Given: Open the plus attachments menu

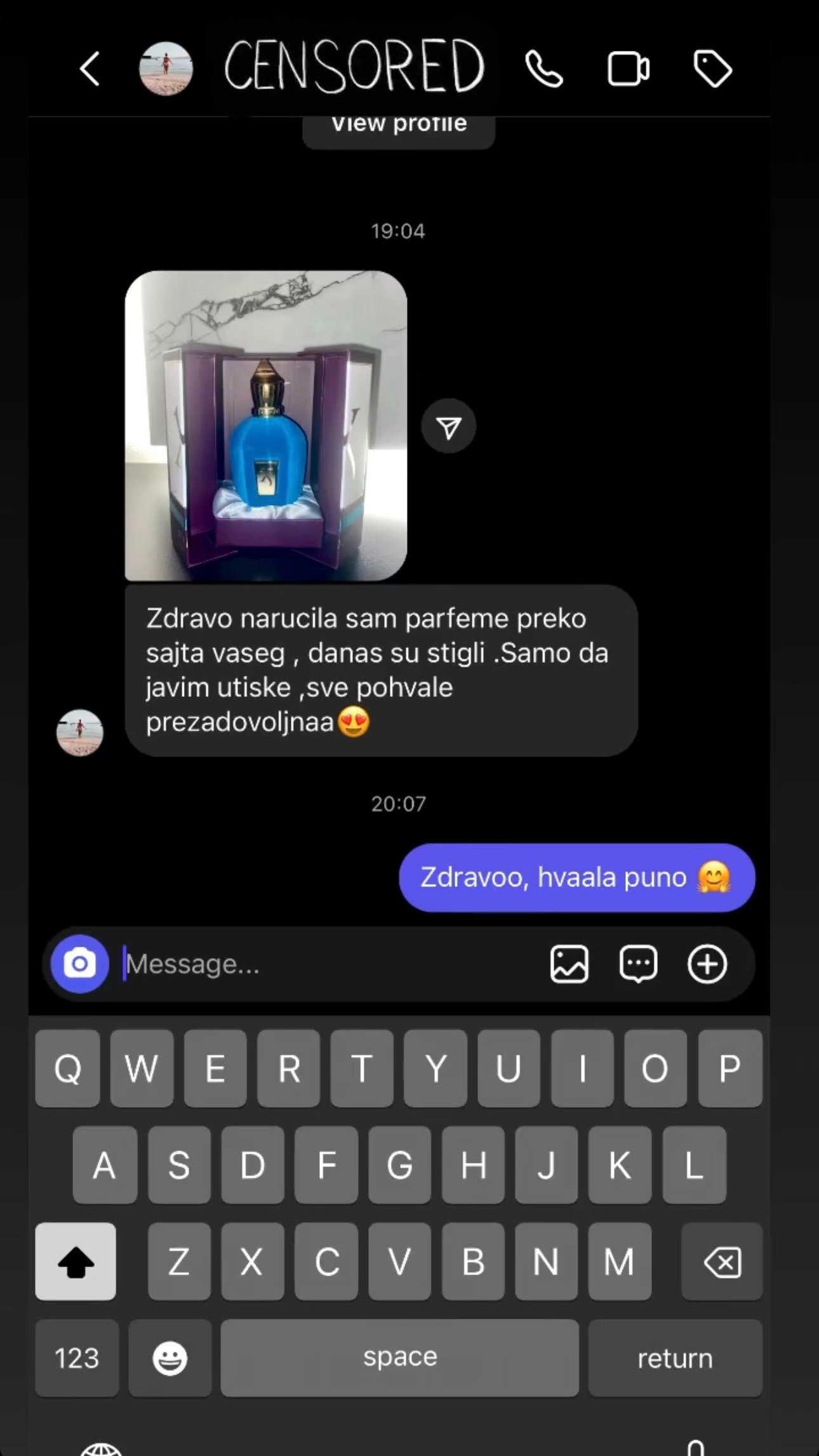Looking at the screenshot, I should (707, 964).
